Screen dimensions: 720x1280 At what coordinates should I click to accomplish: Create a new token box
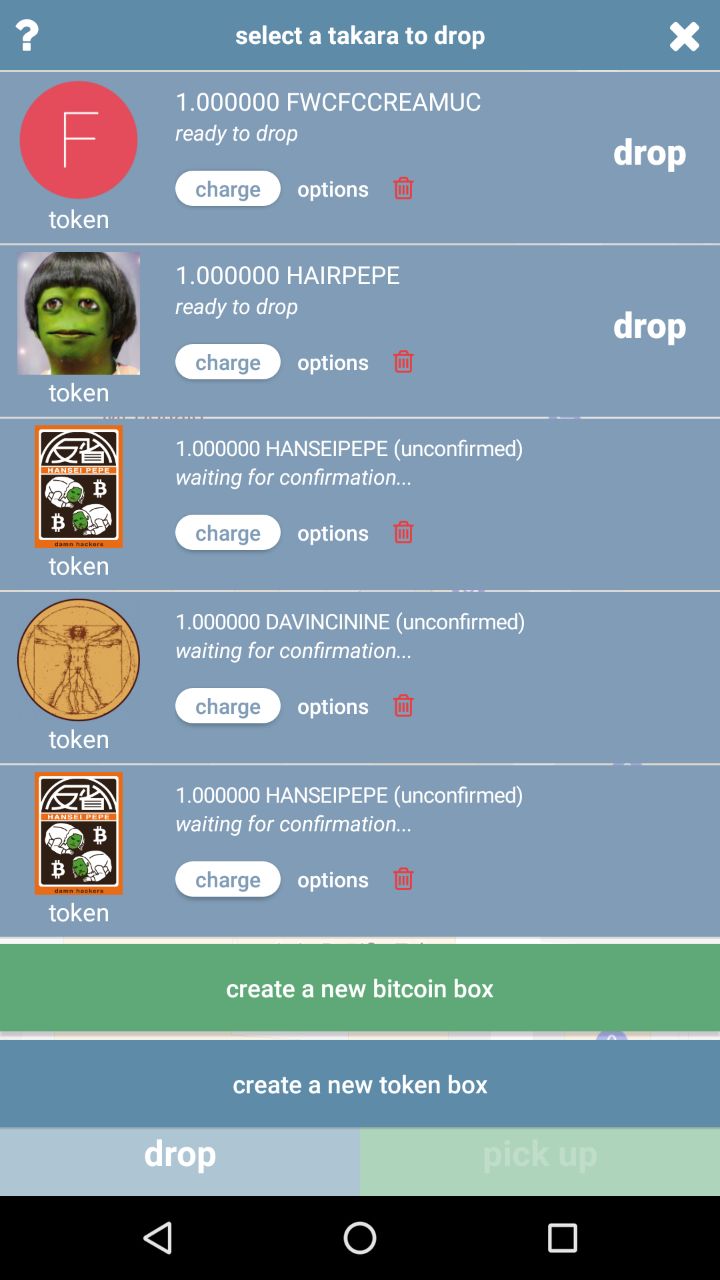click(360, 1084)
